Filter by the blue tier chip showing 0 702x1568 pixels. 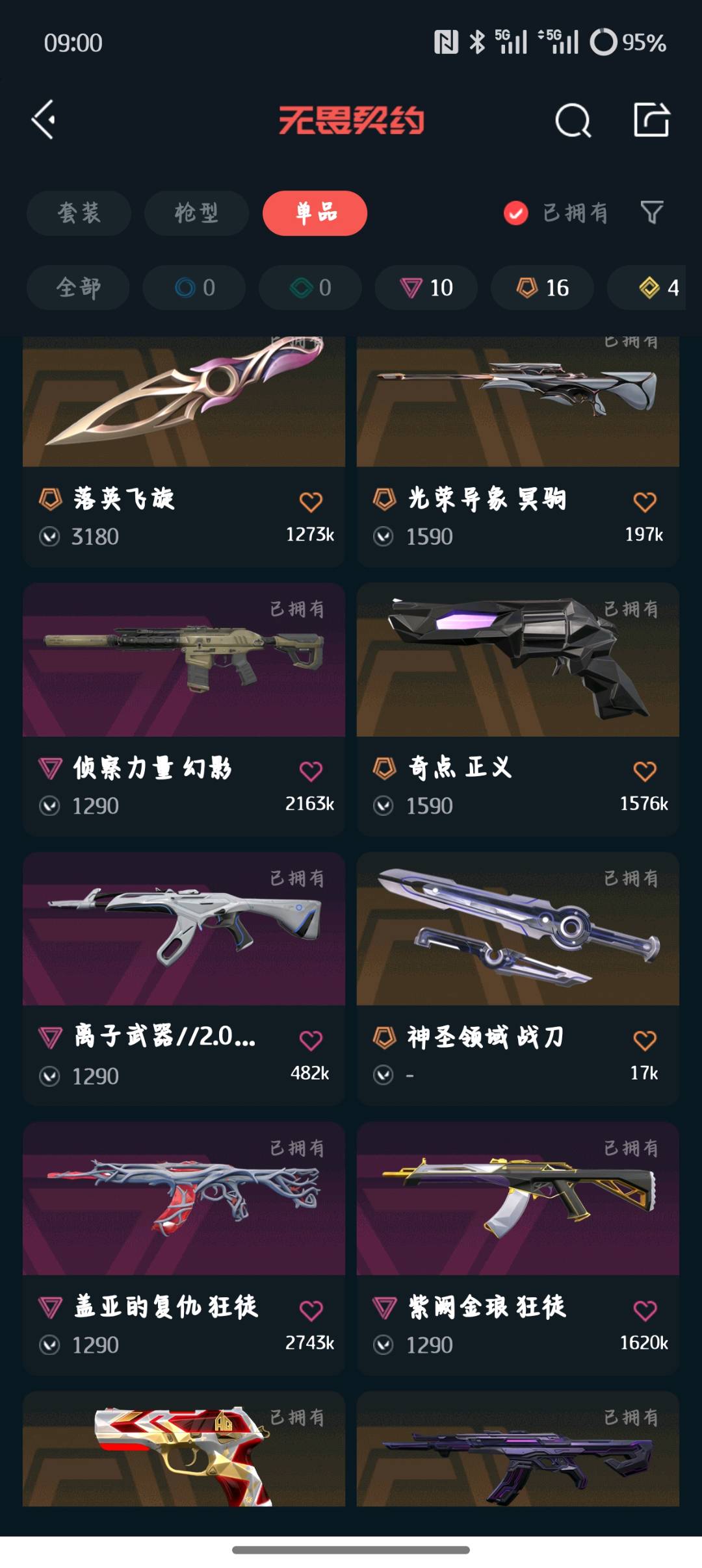(x=194, y=287)
